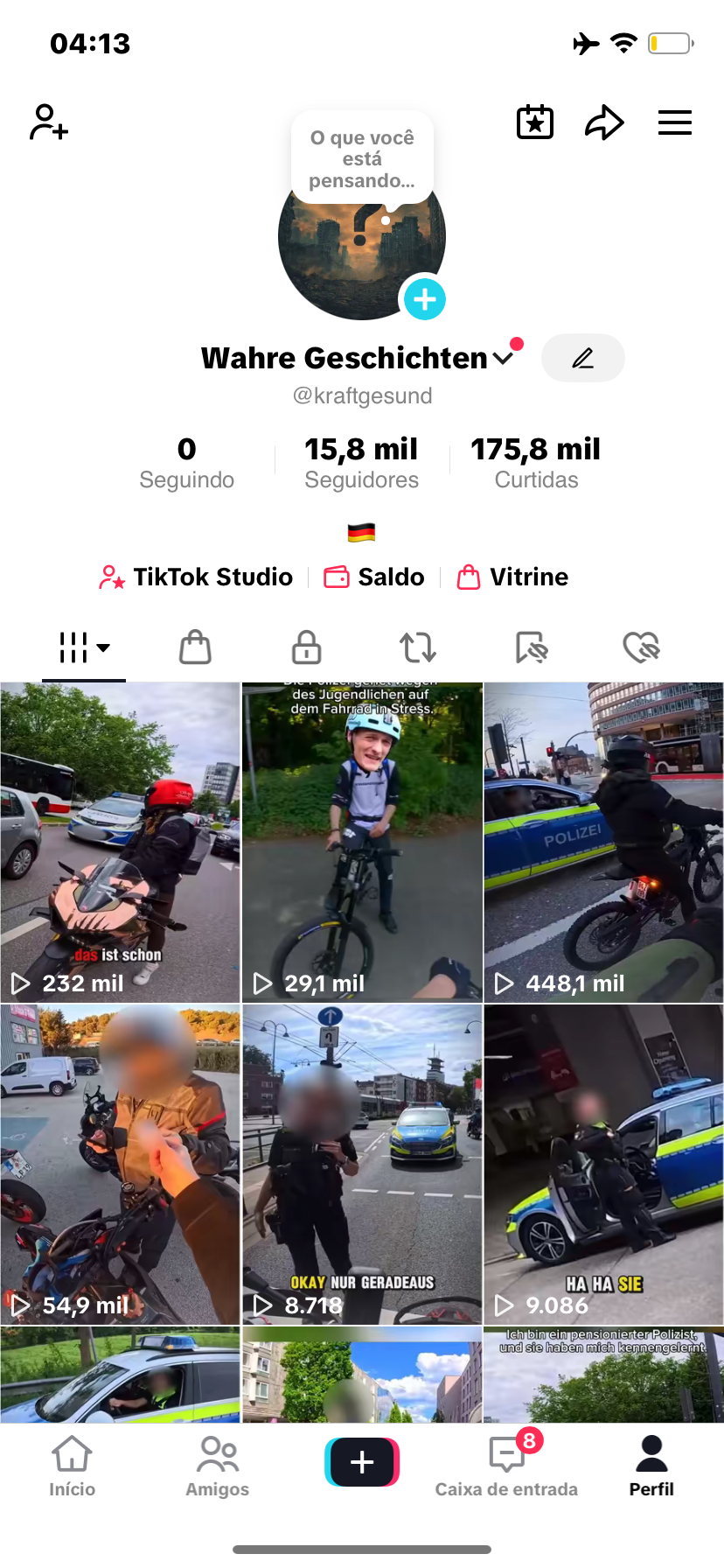Image resolution: width=724 pixels, height=1568 pixels.
Task: Switch to the hidden liked videos tab
Action: click(x=641, y=647)
